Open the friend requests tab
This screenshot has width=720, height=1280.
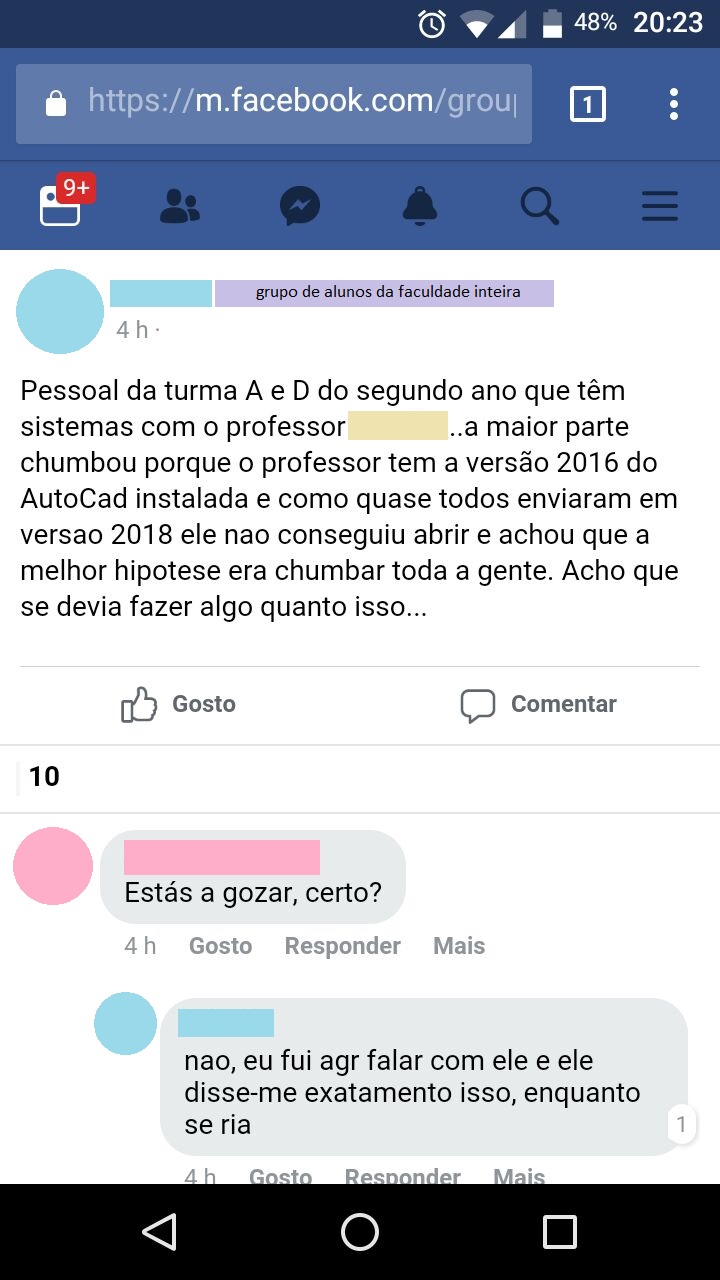tap(180, 206)
